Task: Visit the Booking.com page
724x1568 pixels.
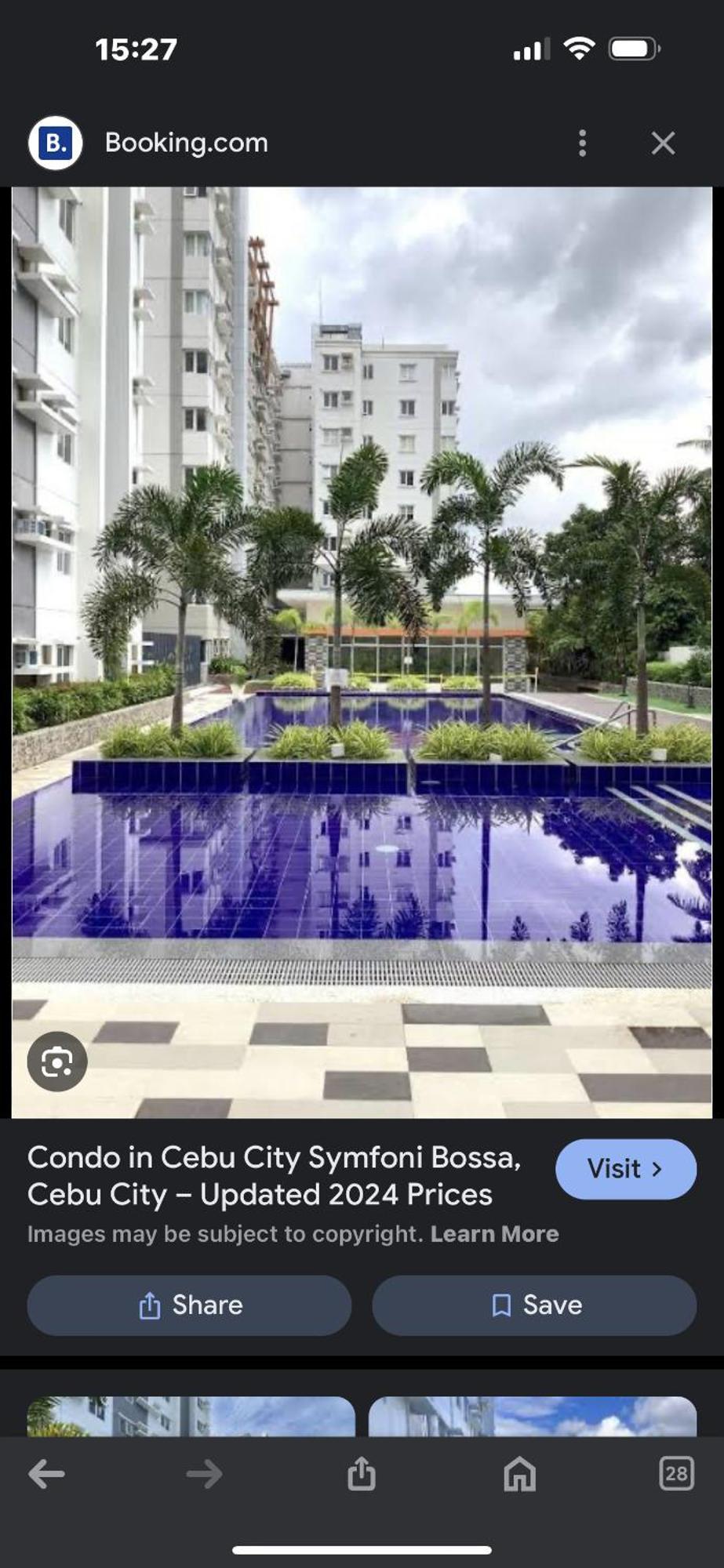Action: (x=625, y=1169)
